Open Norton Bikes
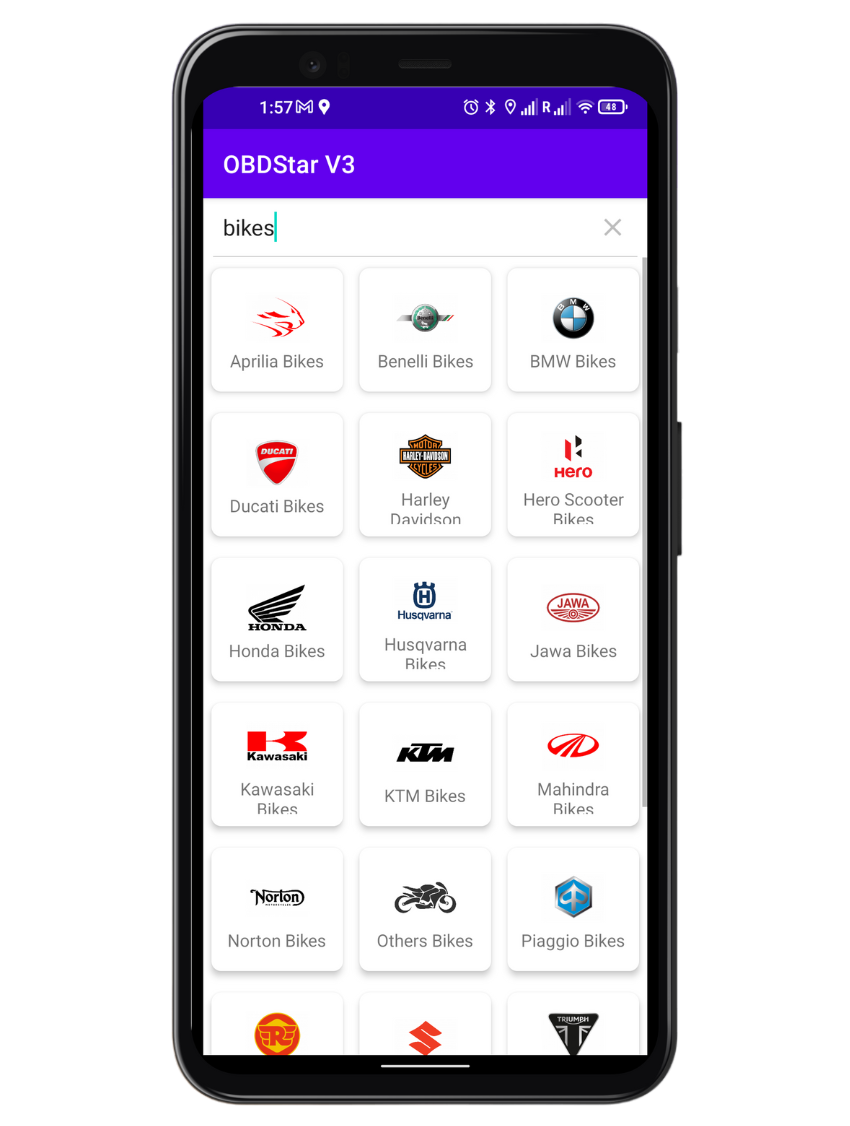The width and height of the screenshot is (850, 1126). coord(277,910)
